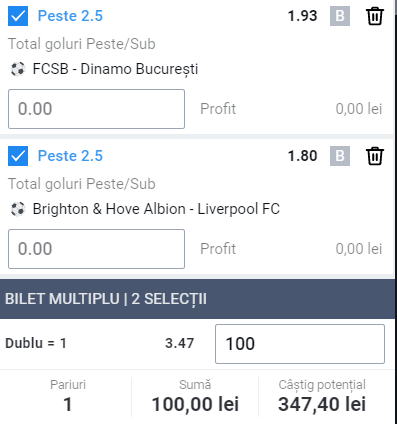This screenshot has width=397, height=424.
Task: Edit the Dublu stake field showing 100
Action: (x=300, y=344)
